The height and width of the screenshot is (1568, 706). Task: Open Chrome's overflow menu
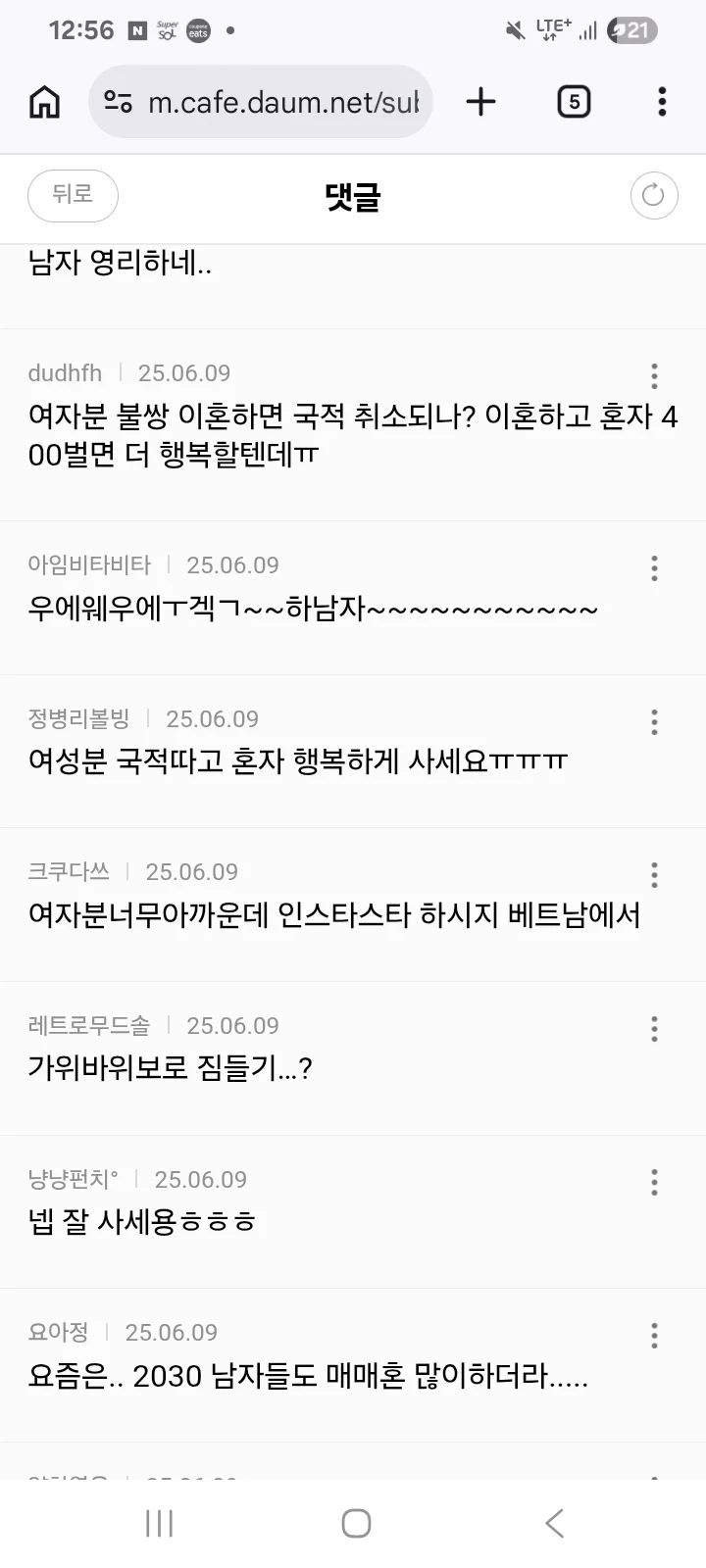pyautogui.click(x=662, y=102)
